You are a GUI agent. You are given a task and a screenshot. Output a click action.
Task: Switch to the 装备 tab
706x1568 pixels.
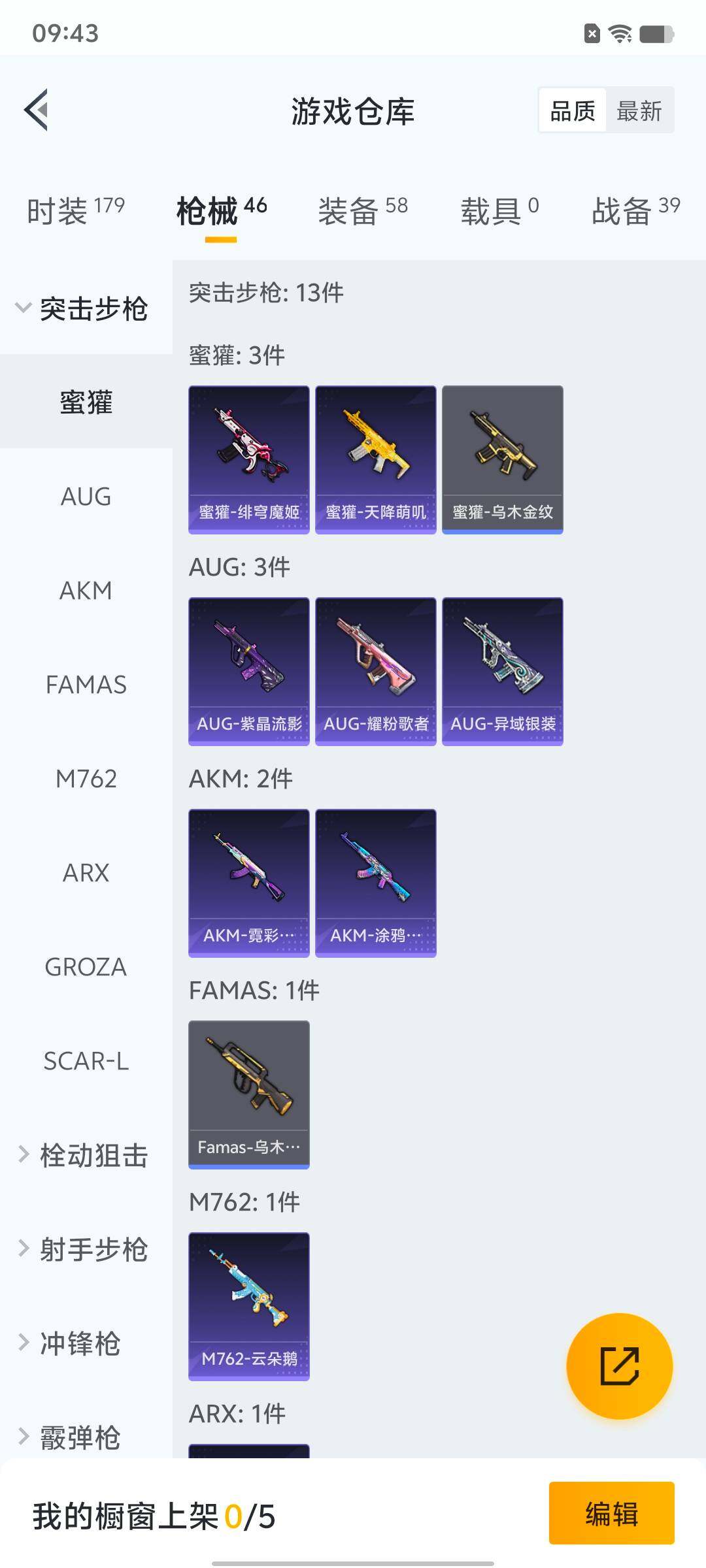click(x=363, y=210)
